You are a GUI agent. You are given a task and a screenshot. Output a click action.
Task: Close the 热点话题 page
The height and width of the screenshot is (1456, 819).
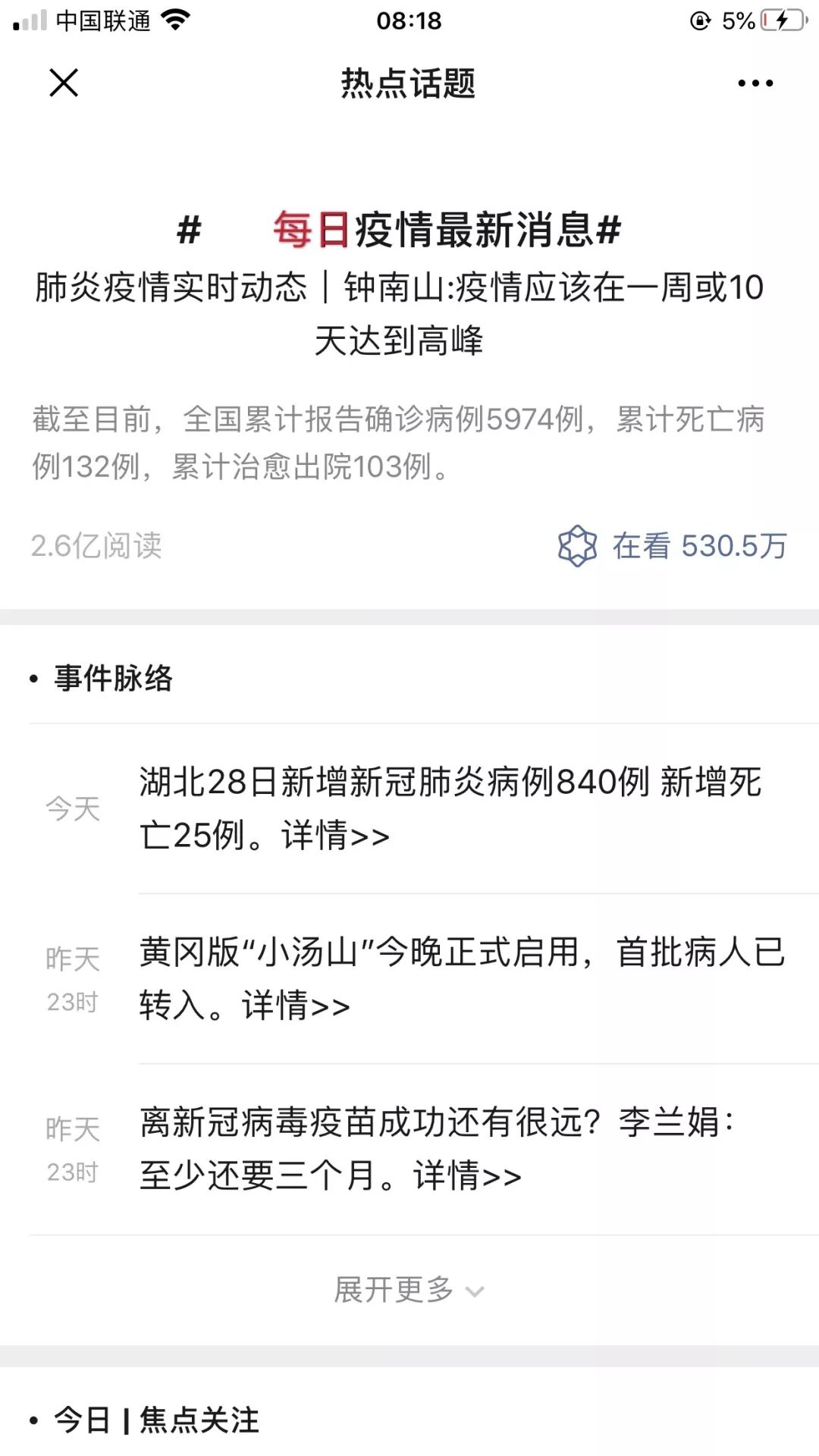(x=64, y=83)
